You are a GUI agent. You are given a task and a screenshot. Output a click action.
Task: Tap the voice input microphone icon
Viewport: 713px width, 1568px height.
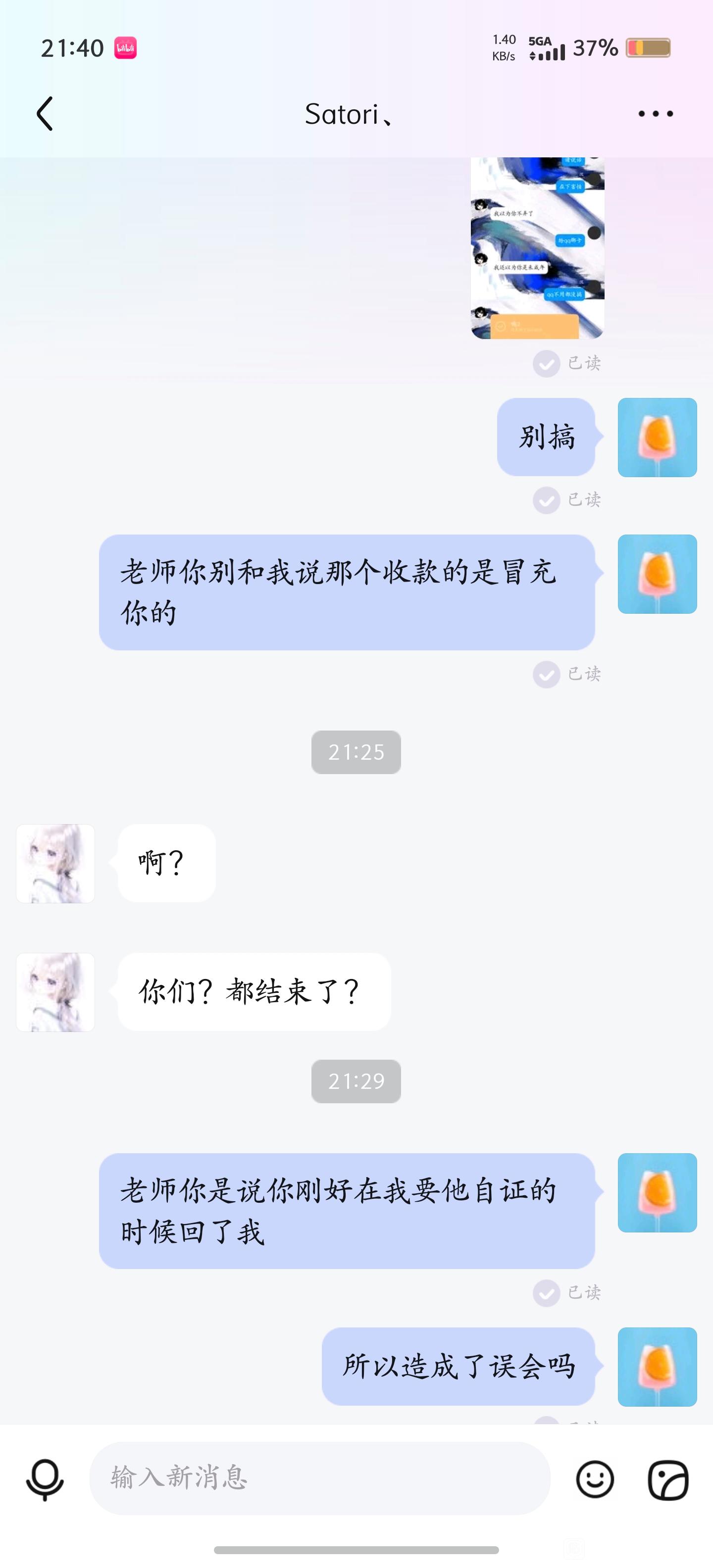(45, 1479)
